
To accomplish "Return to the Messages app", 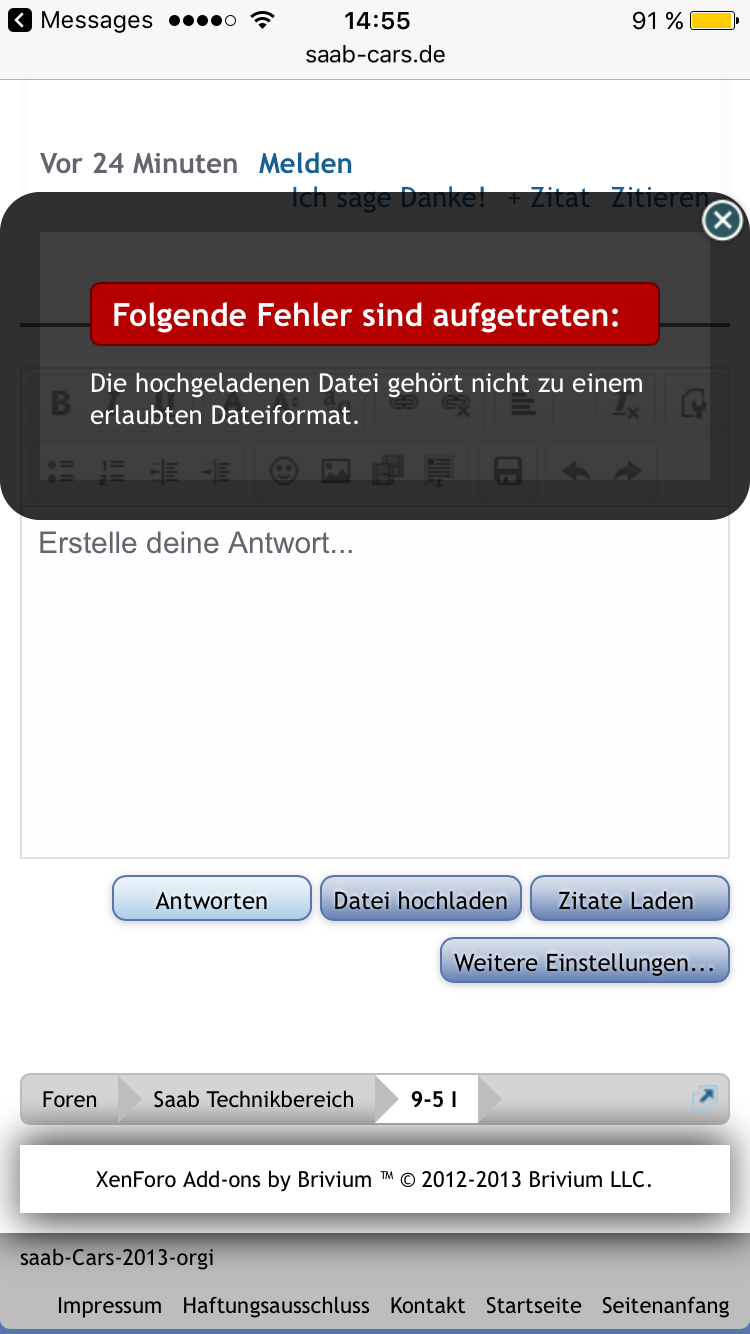I will coord(80,20).
